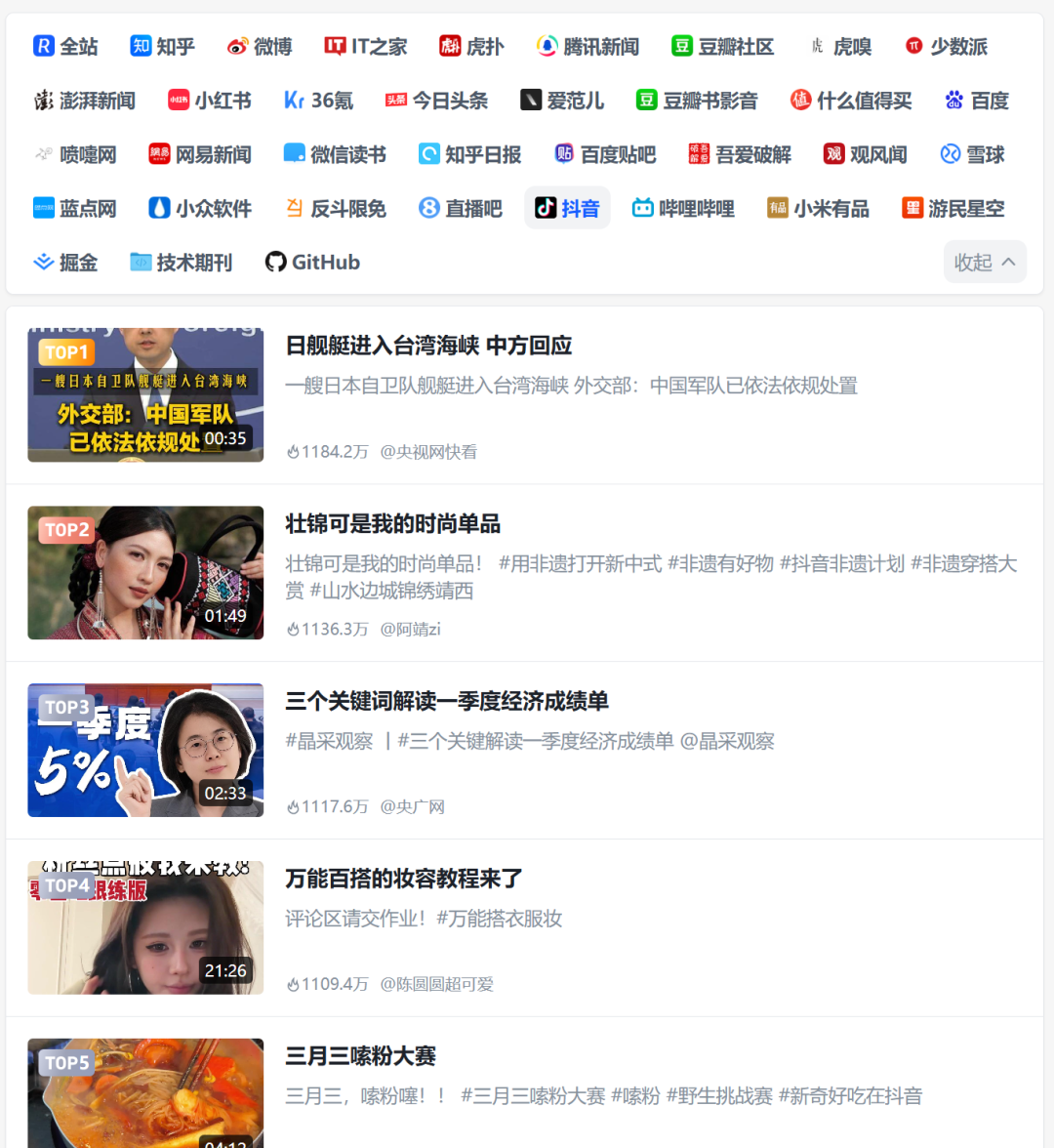Switch to the 抖音 tab
This screenshot has height=1148, width=1054.
point(567,207)
